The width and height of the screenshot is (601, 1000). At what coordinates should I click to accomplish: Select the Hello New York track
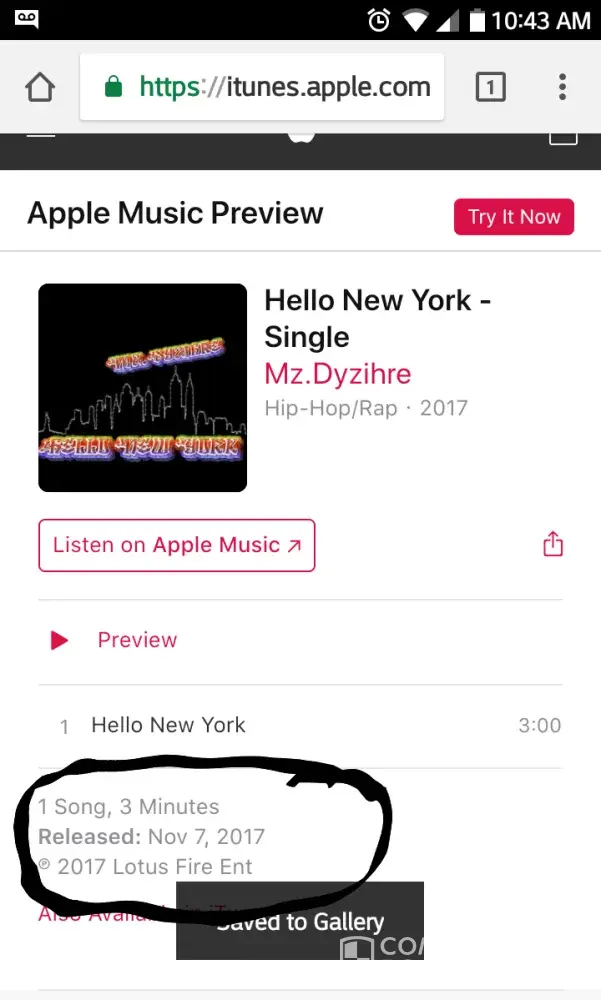pyautogui.click(x=168, y=725)
